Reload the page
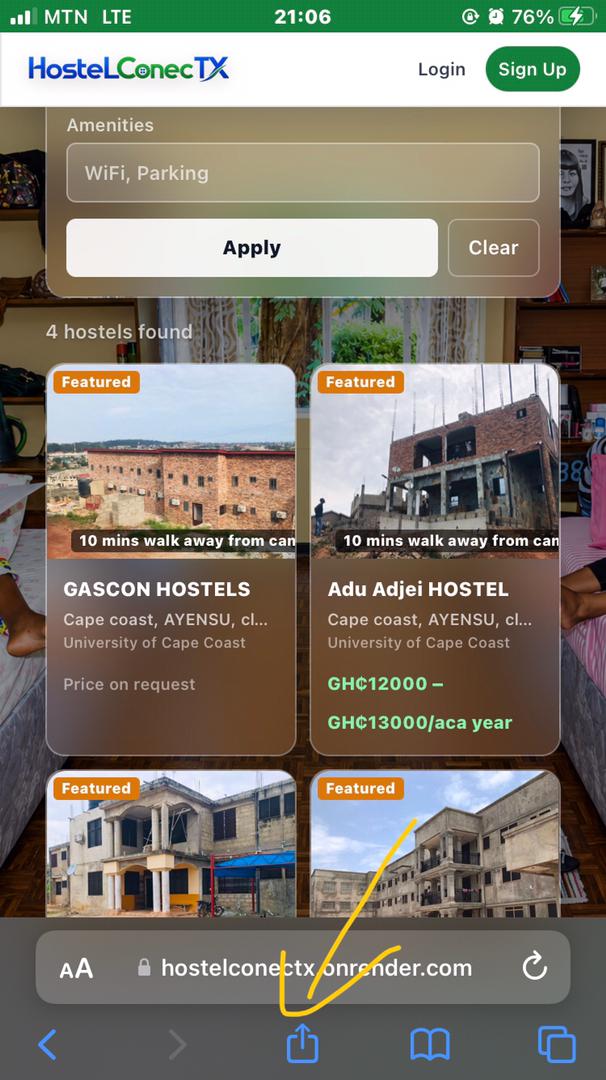 pos(534,968)
